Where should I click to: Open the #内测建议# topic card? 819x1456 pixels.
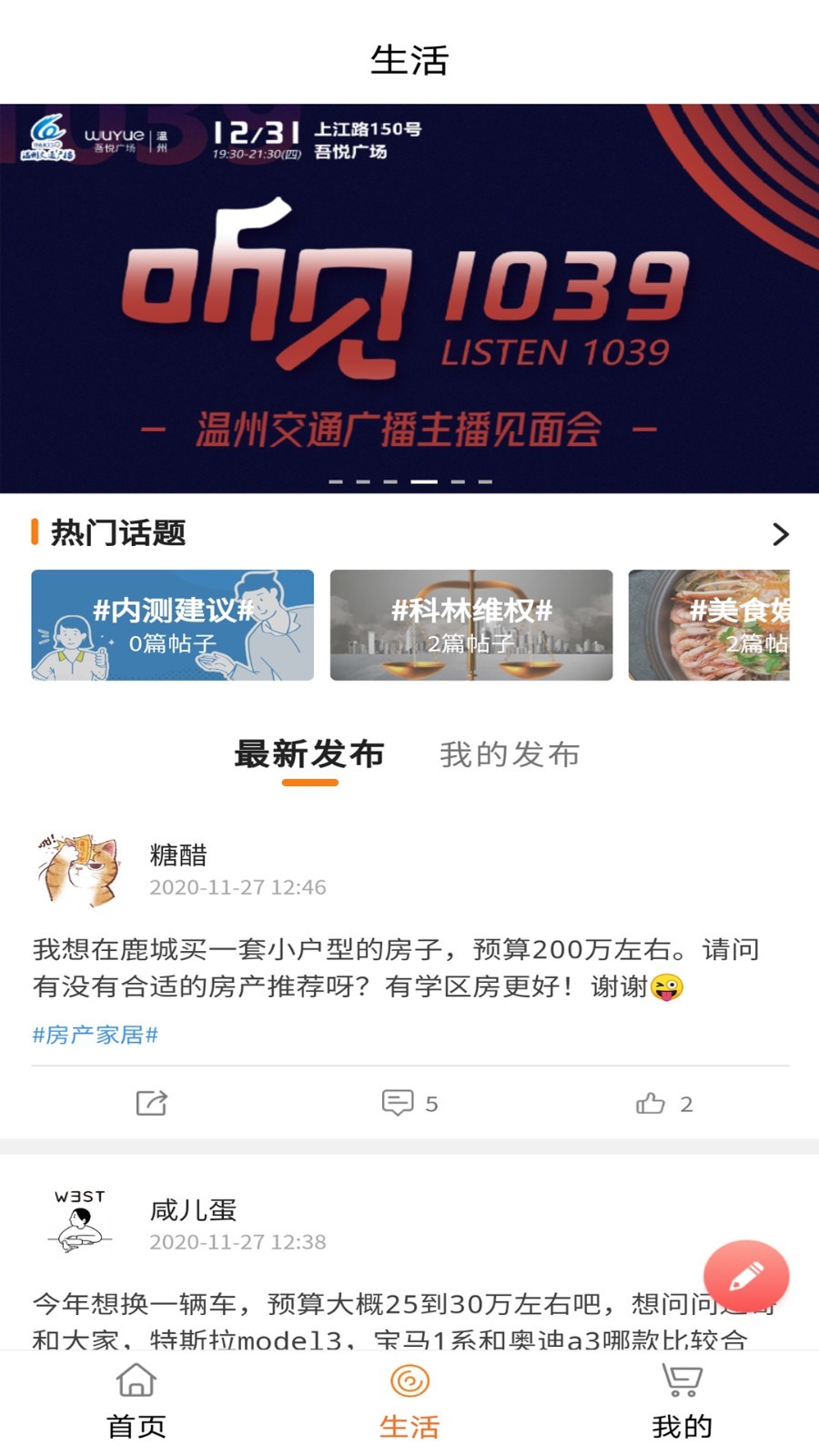click(173, 625)
